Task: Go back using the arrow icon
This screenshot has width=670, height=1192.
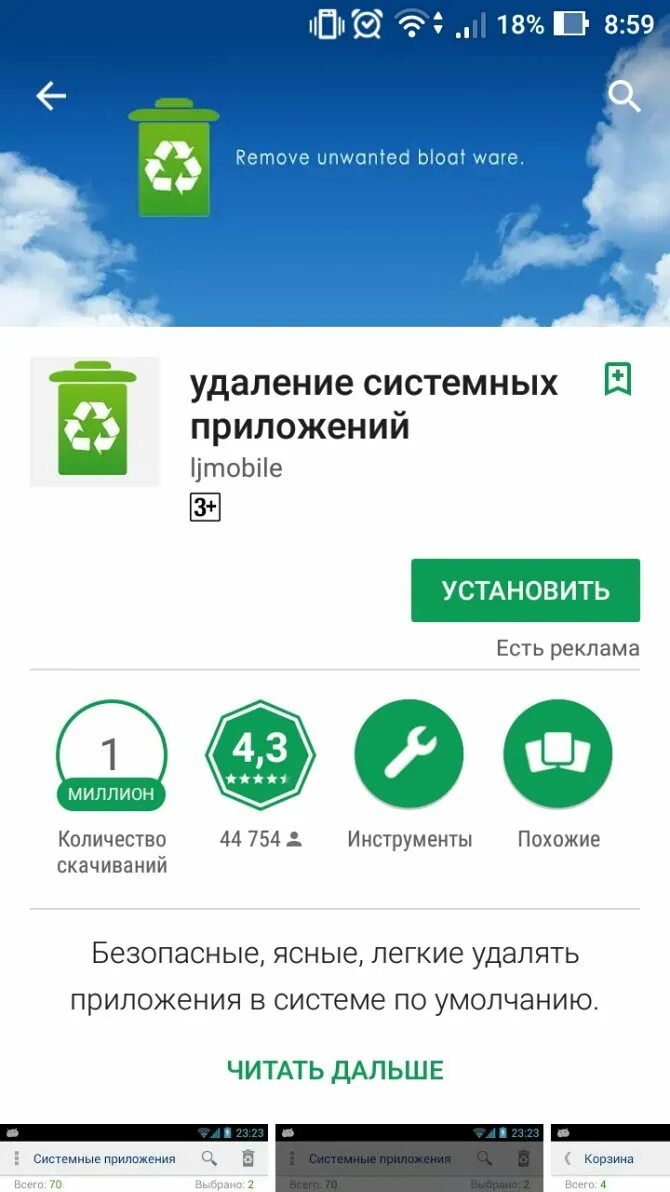Action: pos(50,96)
